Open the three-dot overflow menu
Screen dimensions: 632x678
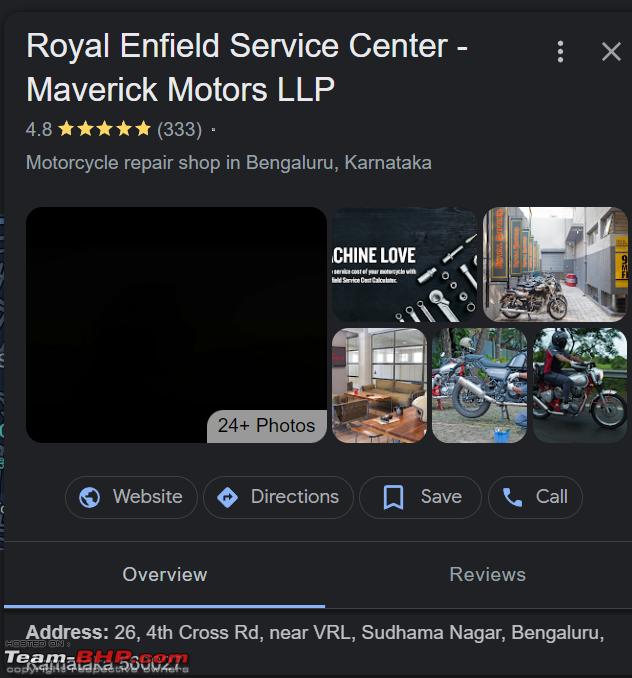click(560, 52)
